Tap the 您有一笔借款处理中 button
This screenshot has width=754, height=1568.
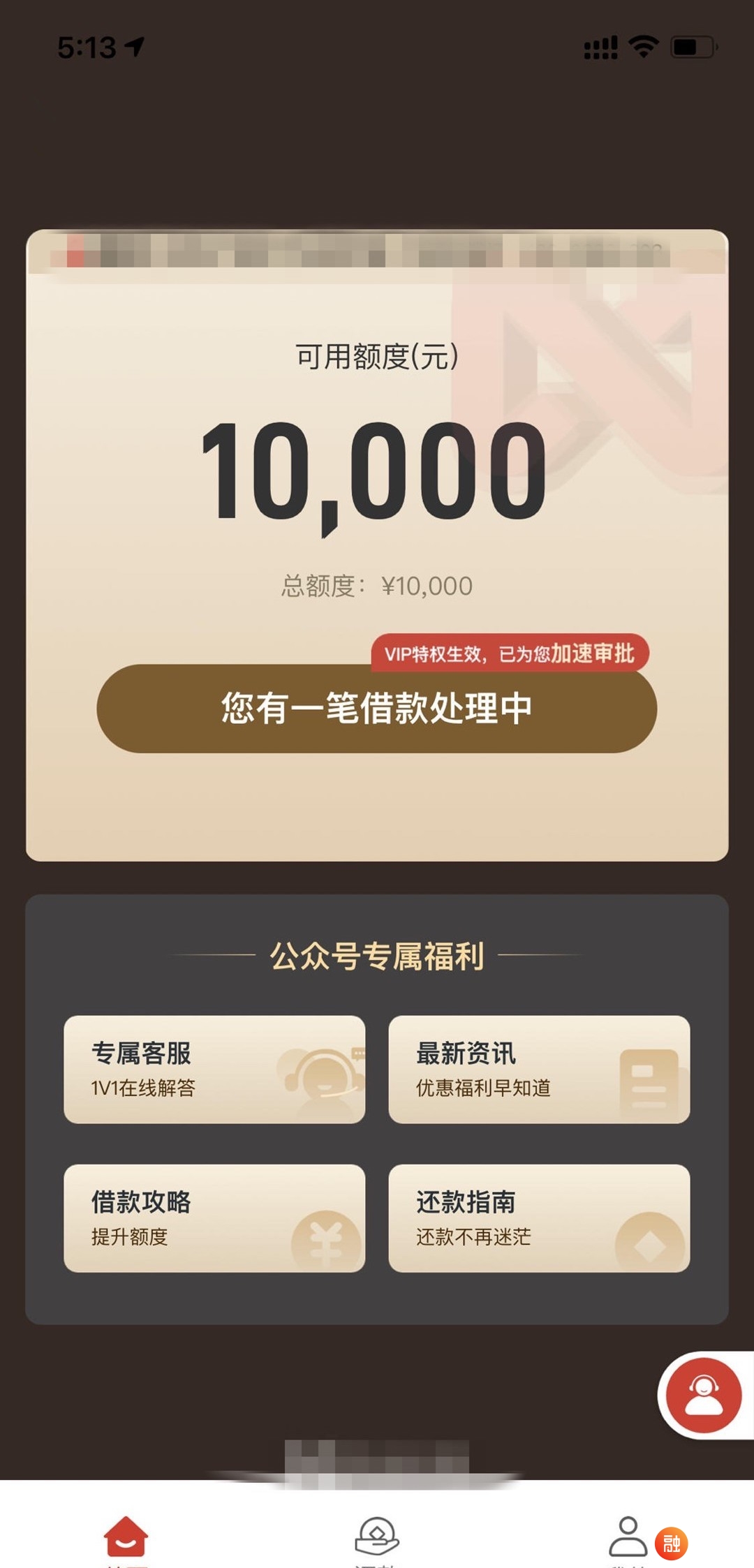pos(376,708)
